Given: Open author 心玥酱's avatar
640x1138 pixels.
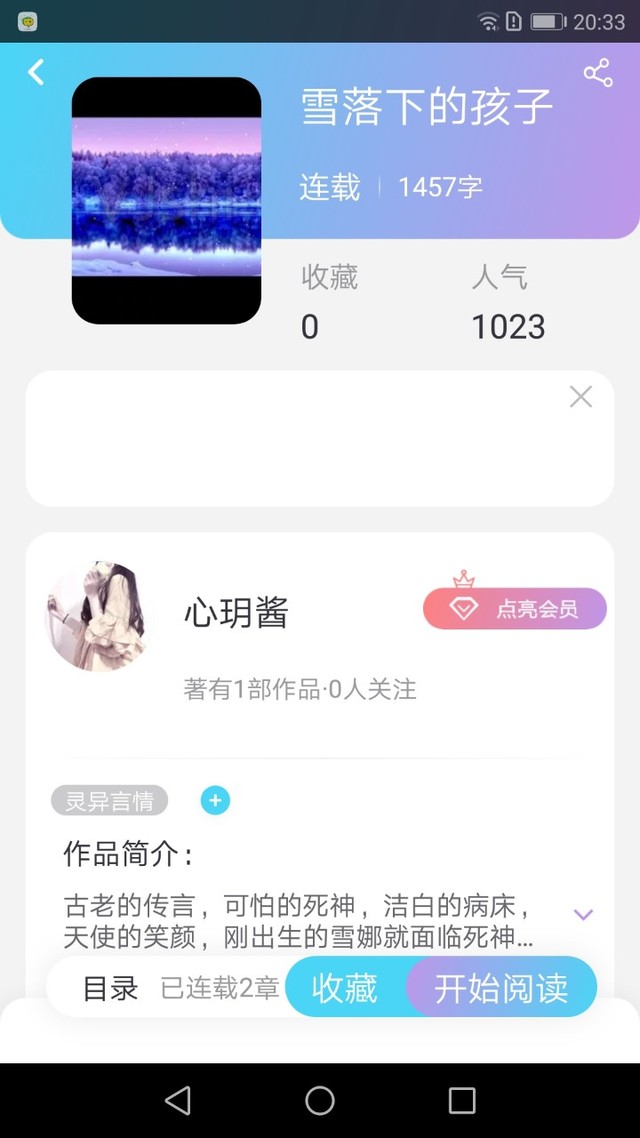Looking at the screenshot, I should pyautogui.click(x=99, y=614).
